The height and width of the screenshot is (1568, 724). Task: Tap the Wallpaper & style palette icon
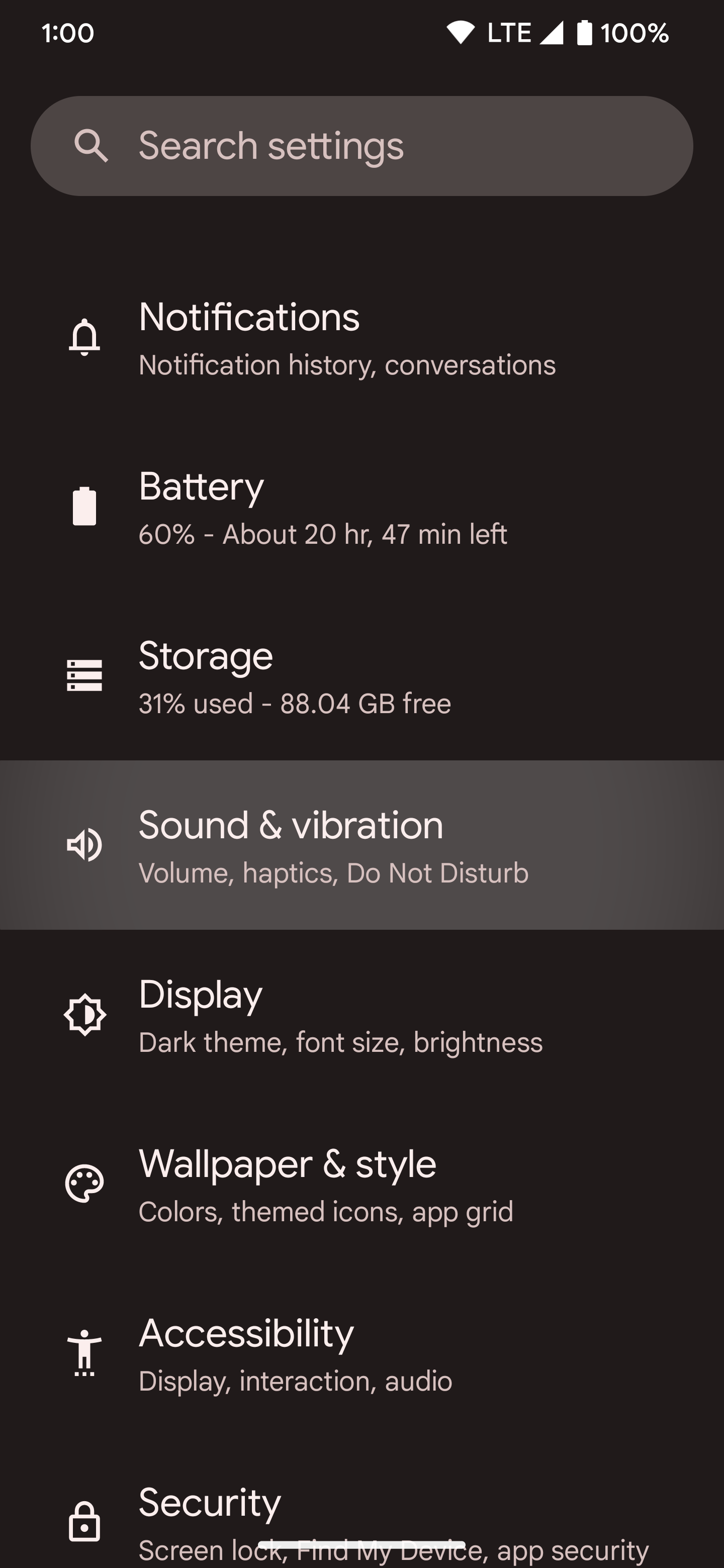tap(84, 1183)
